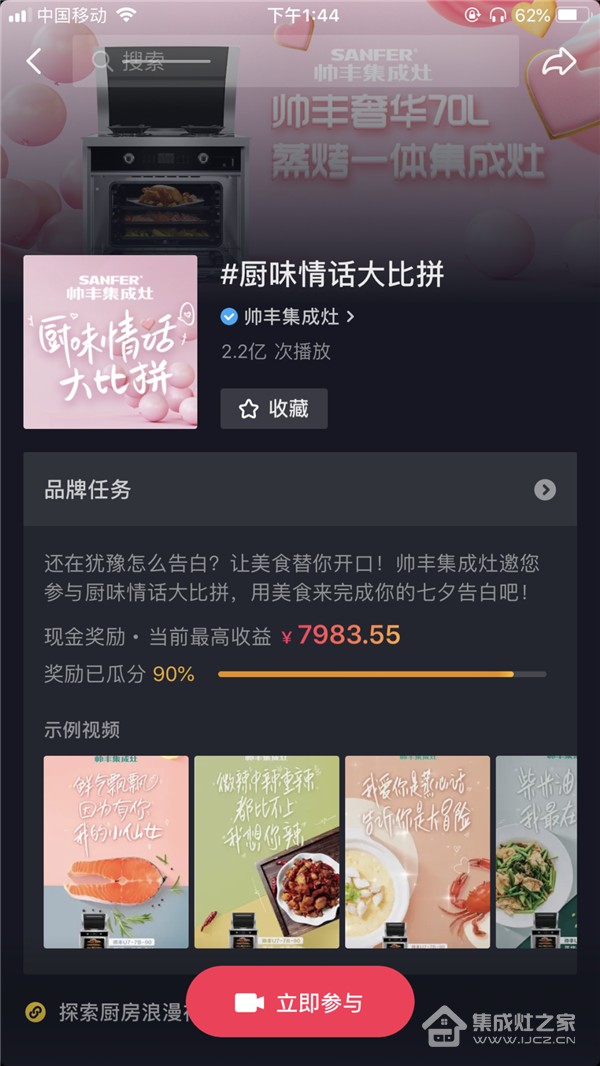Viewport: 600px width, 1066px height.
Task: Play the salmon example video
Action: point(116,851)
